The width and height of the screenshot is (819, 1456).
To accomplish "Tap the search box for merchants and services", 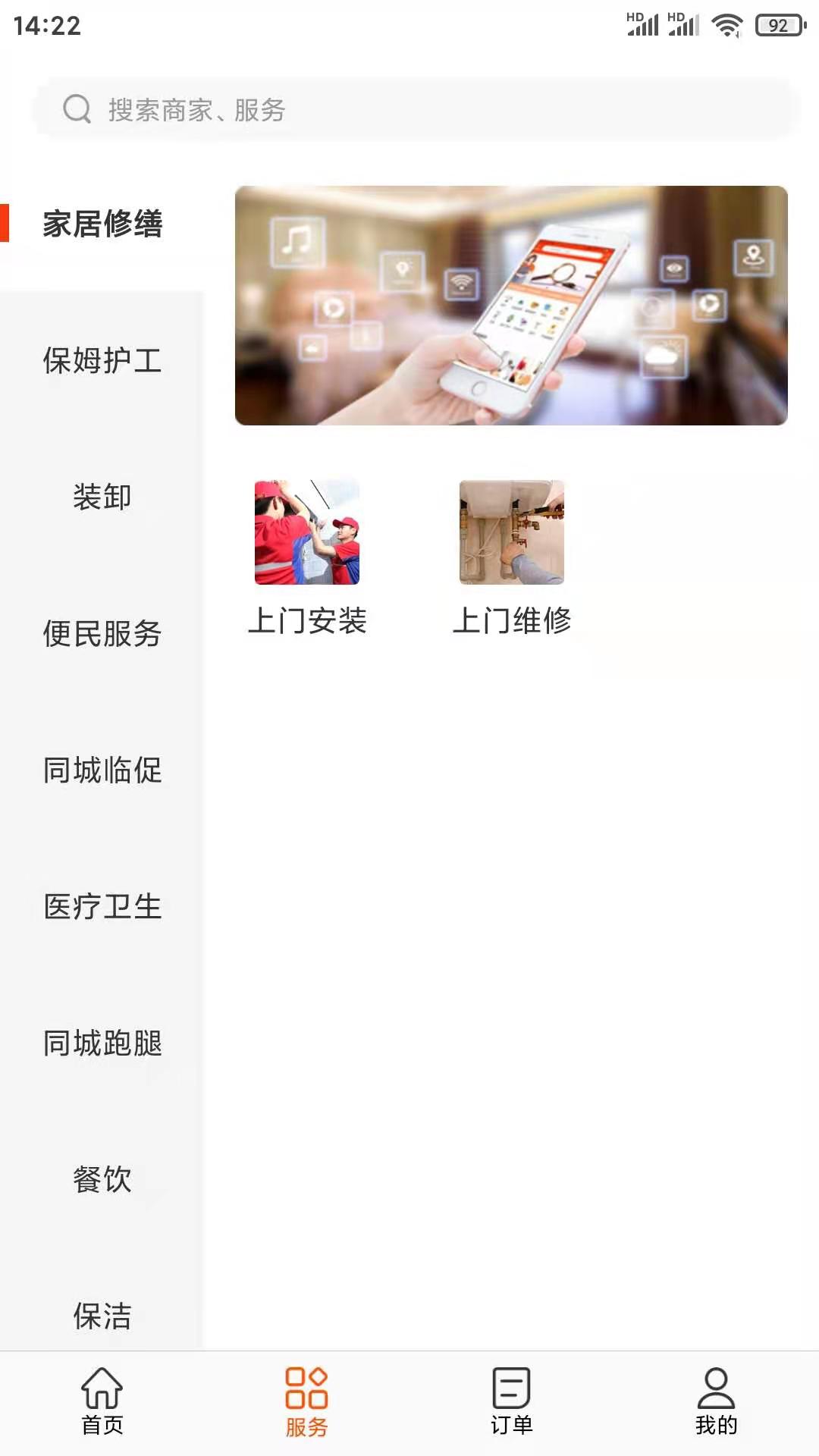I will (x=416, y=110).
